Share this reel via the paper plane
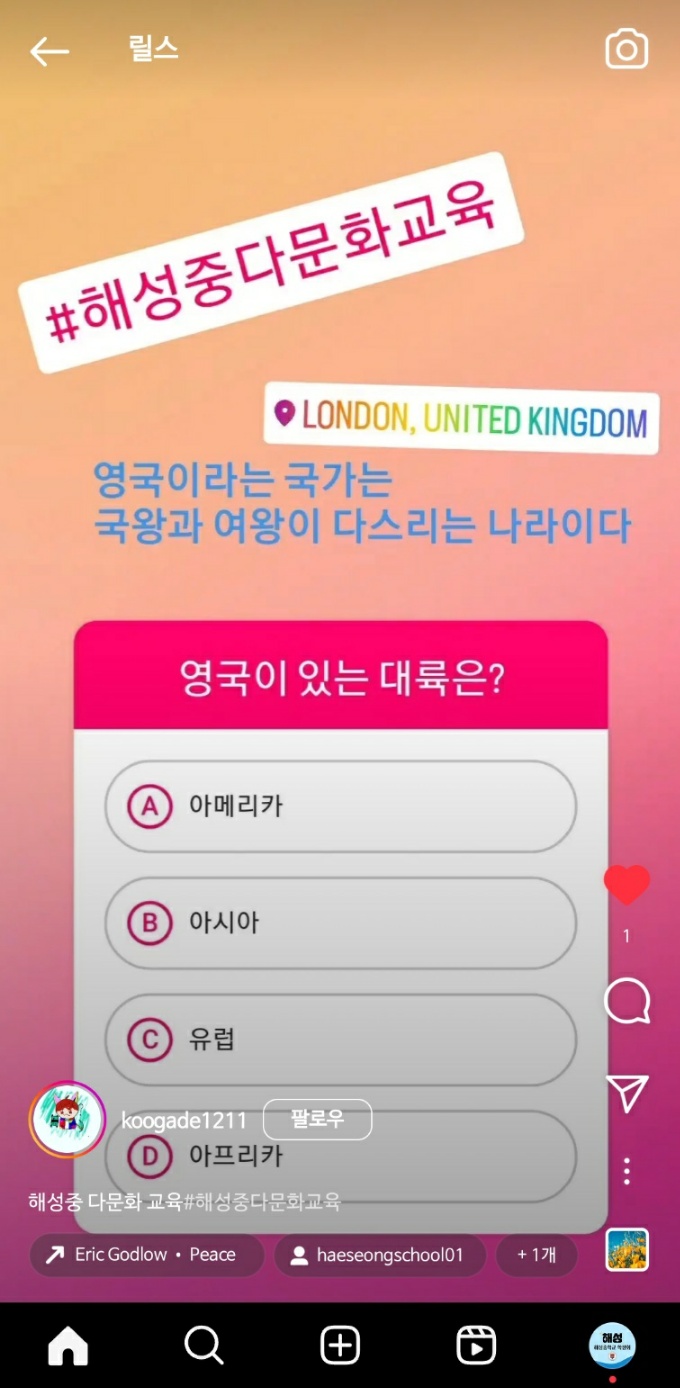This screenshot has width=680, height=1388. pyautogui.click(x=627, y=1093)
